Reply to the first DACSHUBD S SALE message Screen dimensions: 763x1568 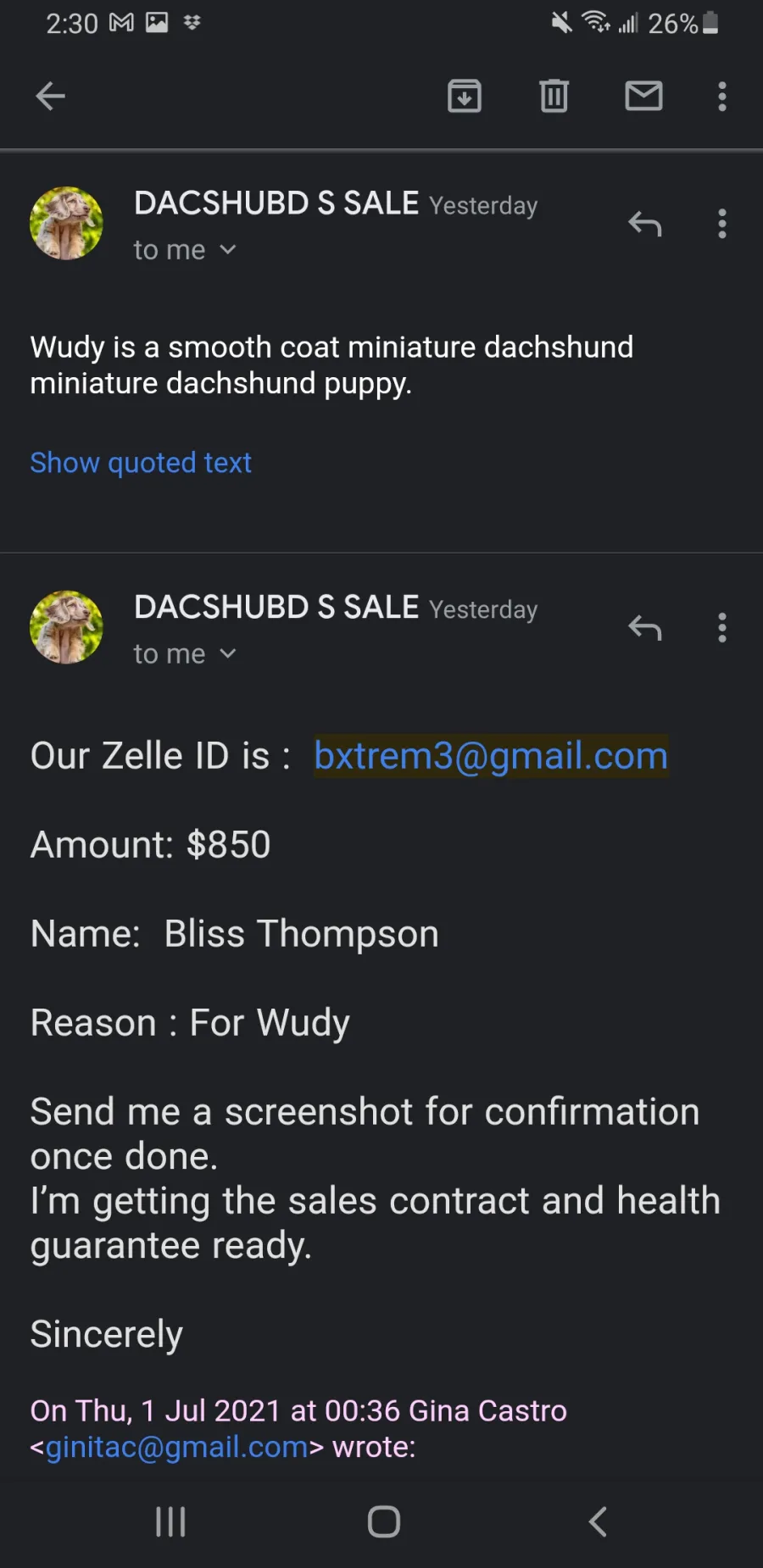click(645, 224)
